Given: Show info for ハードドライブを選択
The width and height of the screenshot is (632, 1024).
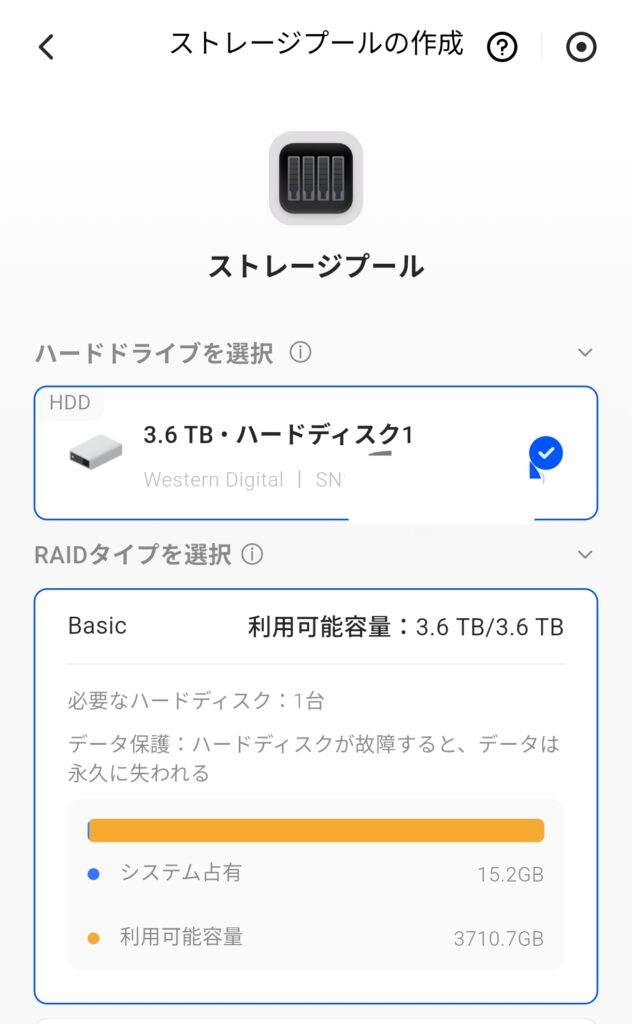Looking at the screenshot, I should [300, 353].
